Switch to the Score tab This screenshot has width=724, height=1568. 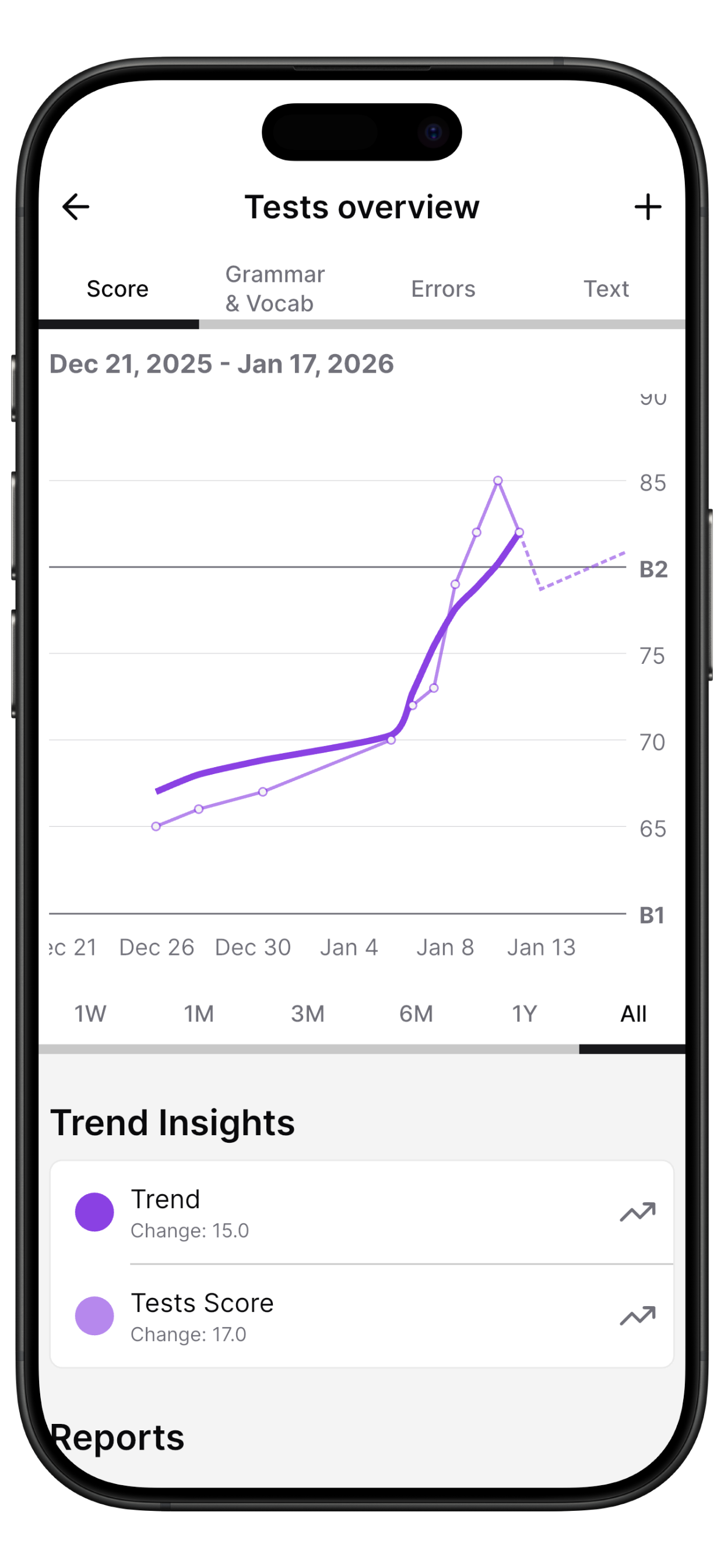pos(117,289)
